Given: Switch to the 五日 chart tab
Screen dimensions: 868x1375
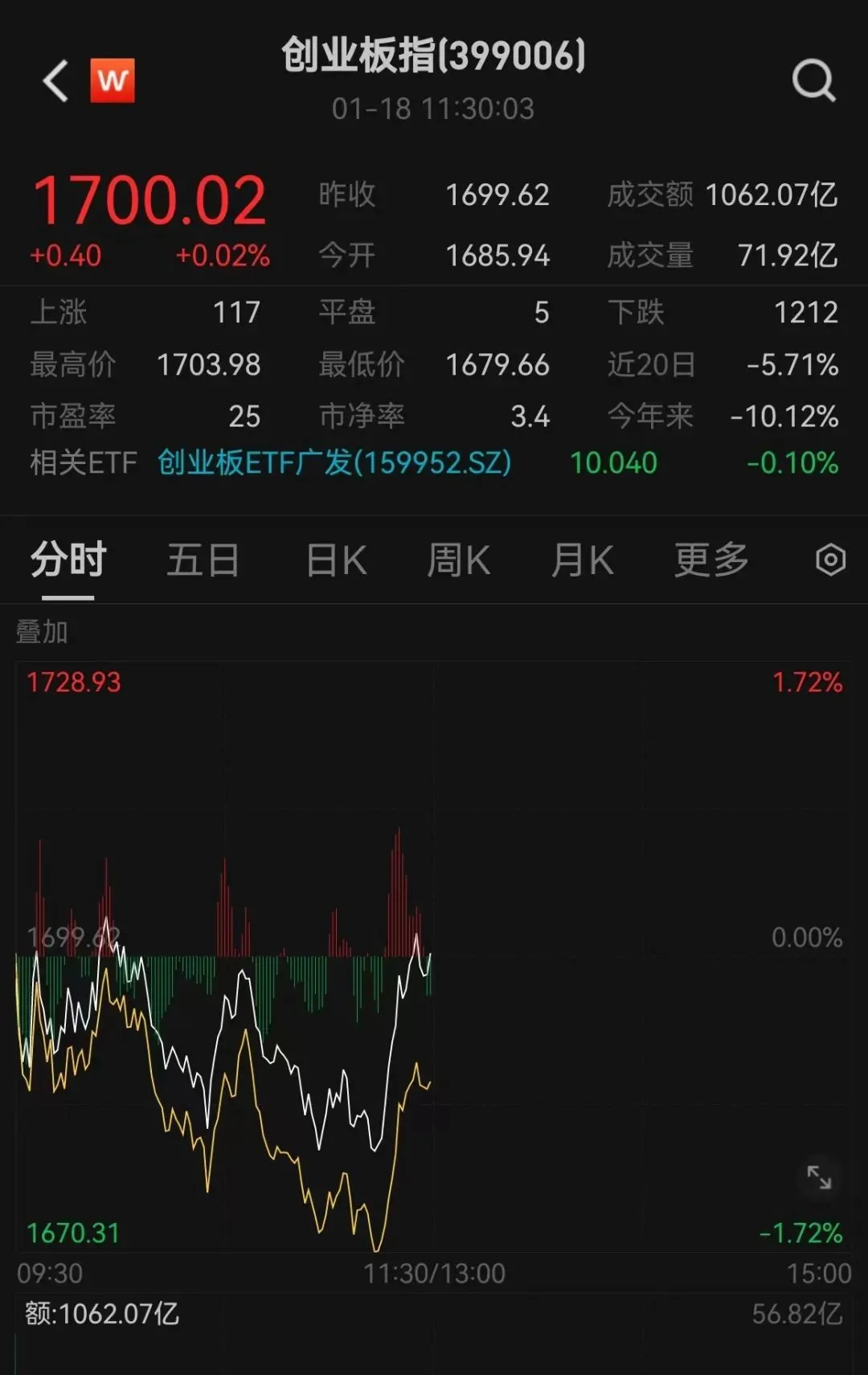Looking at the screenshot, I should [203, 560].
